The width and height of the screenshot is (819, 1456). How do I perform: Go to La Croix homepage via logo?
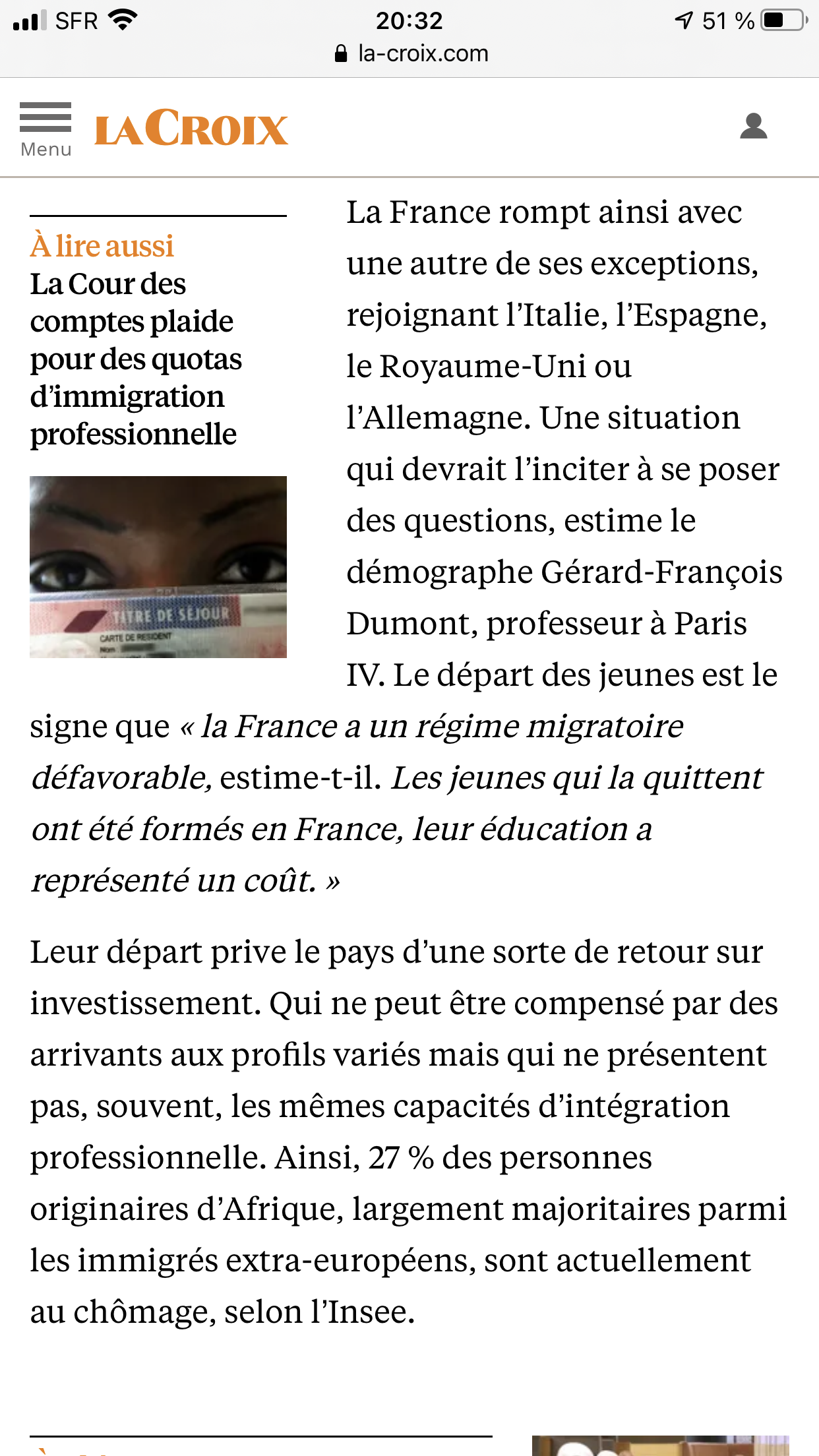click(x=191, y=128)
